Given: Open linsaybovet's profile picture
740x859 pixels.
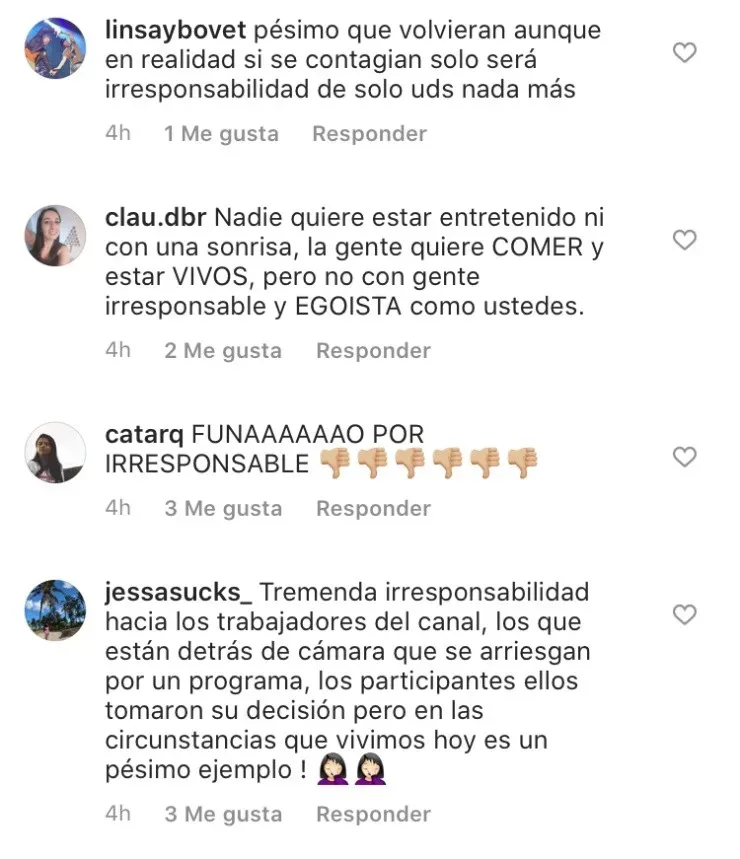Looking at the screenshot, I should pyautogui.click(x=54, y=48).
